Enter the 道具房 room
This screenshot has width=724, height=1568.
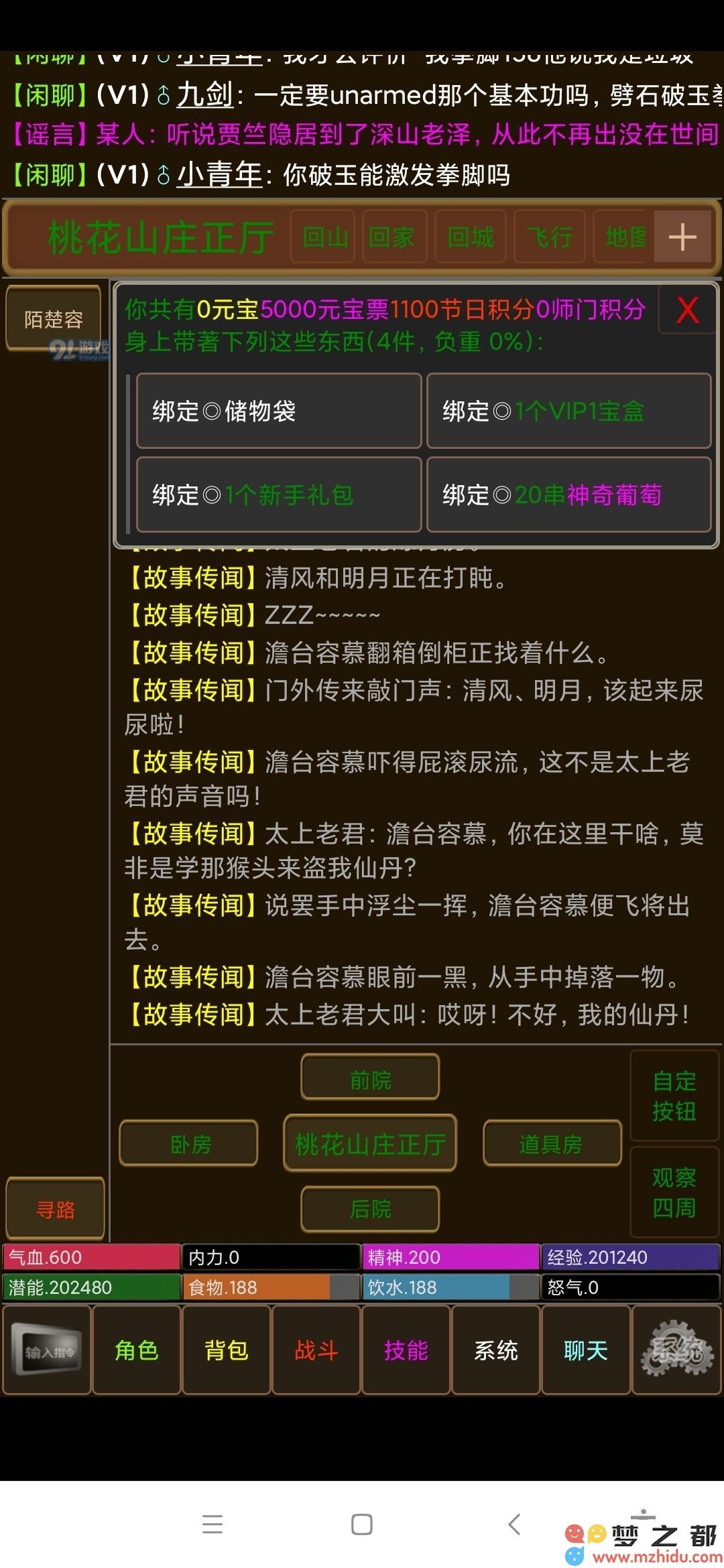coord(551,1144)
